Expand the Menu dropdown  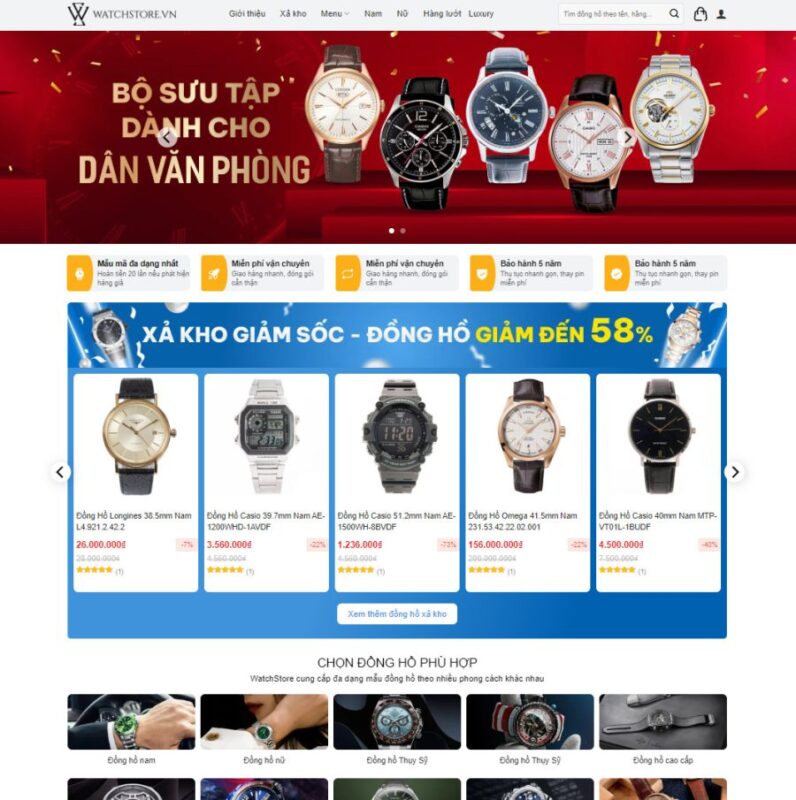[x=335, y=14]
